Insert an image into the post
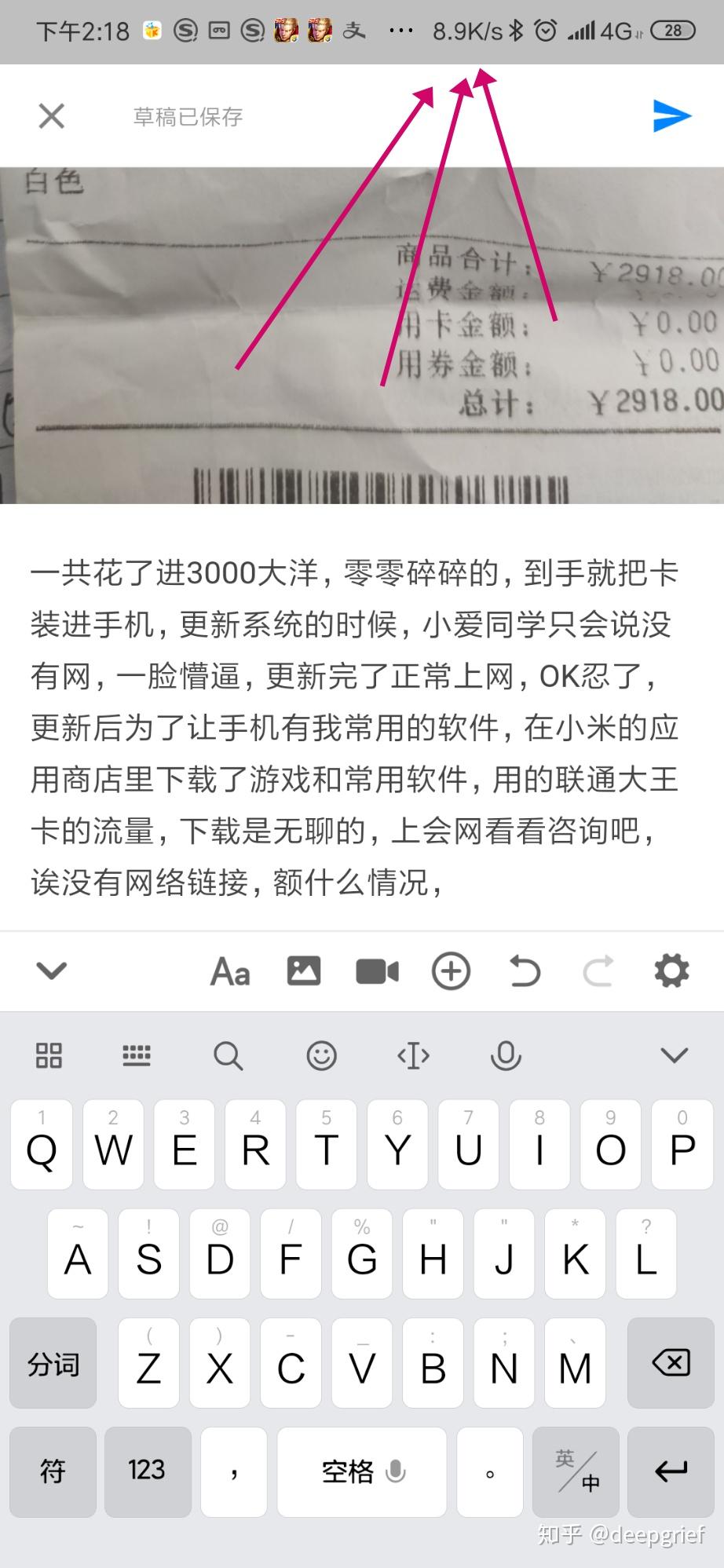Viewport: 724px width, 1568px height. [x=305, y=971]
